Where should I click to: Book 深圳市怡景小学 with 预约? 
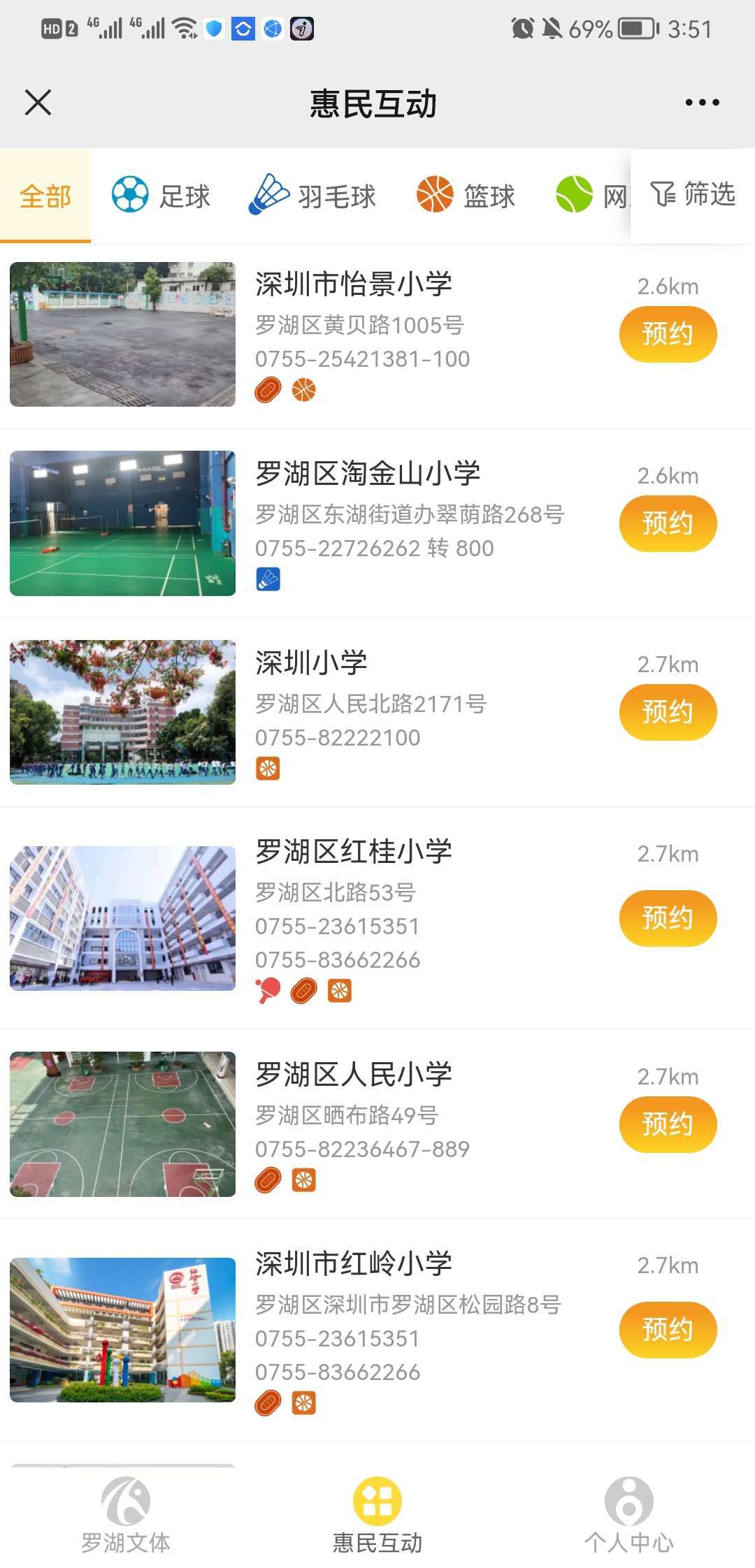(x=668, y=334)
